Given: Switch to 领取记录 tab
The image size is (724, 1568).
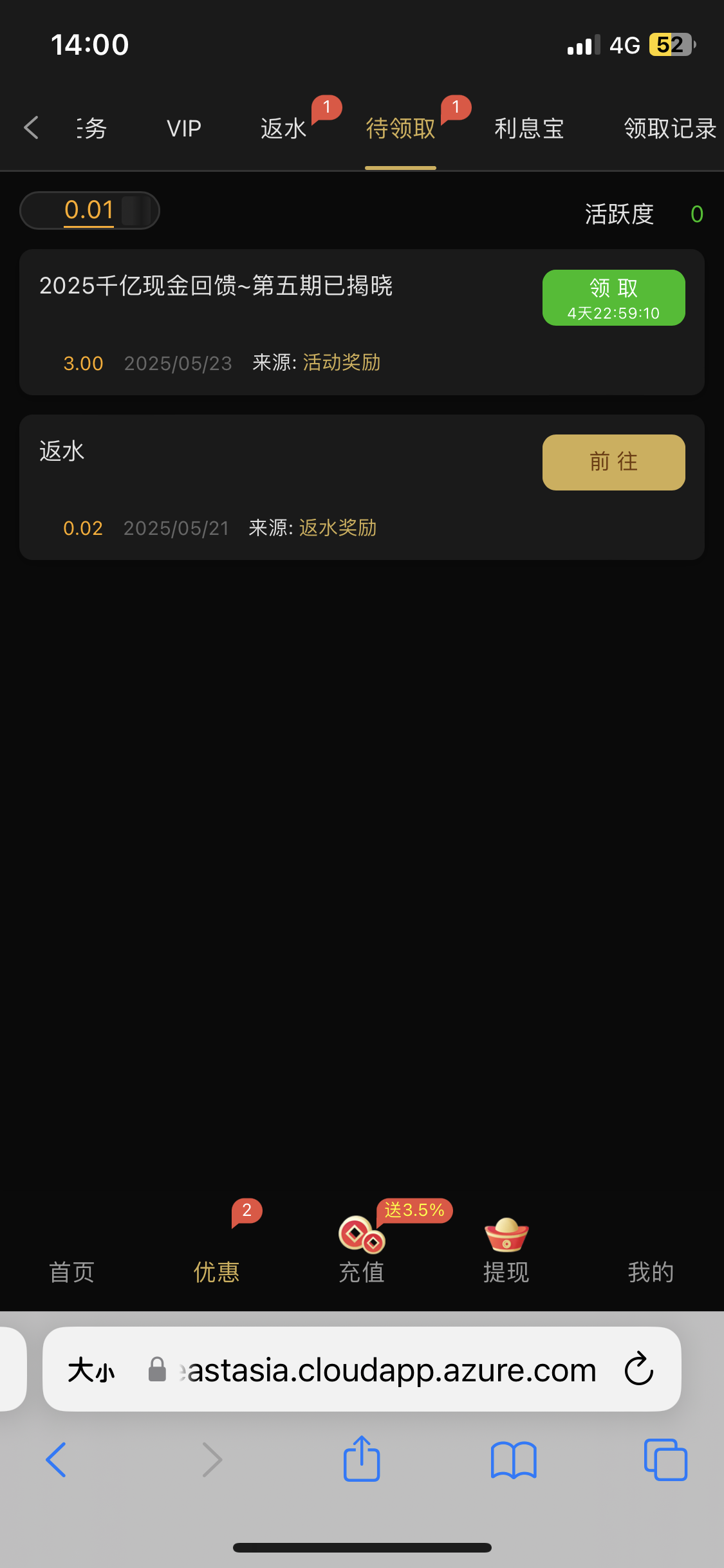Looking at the screenshot, I should click(670, 129).
